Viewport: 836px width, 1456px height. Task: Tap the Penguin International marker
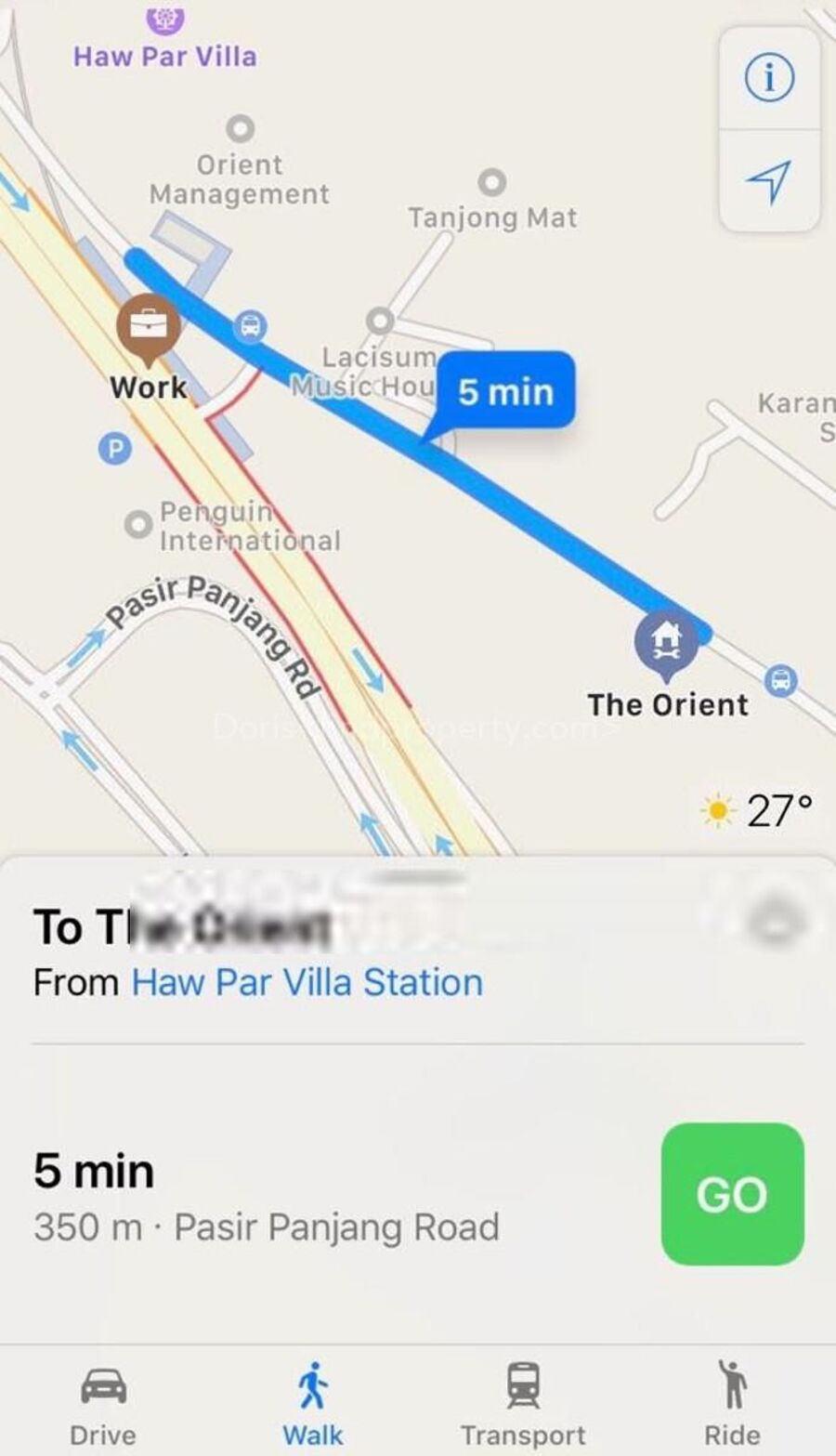point(138,525)
